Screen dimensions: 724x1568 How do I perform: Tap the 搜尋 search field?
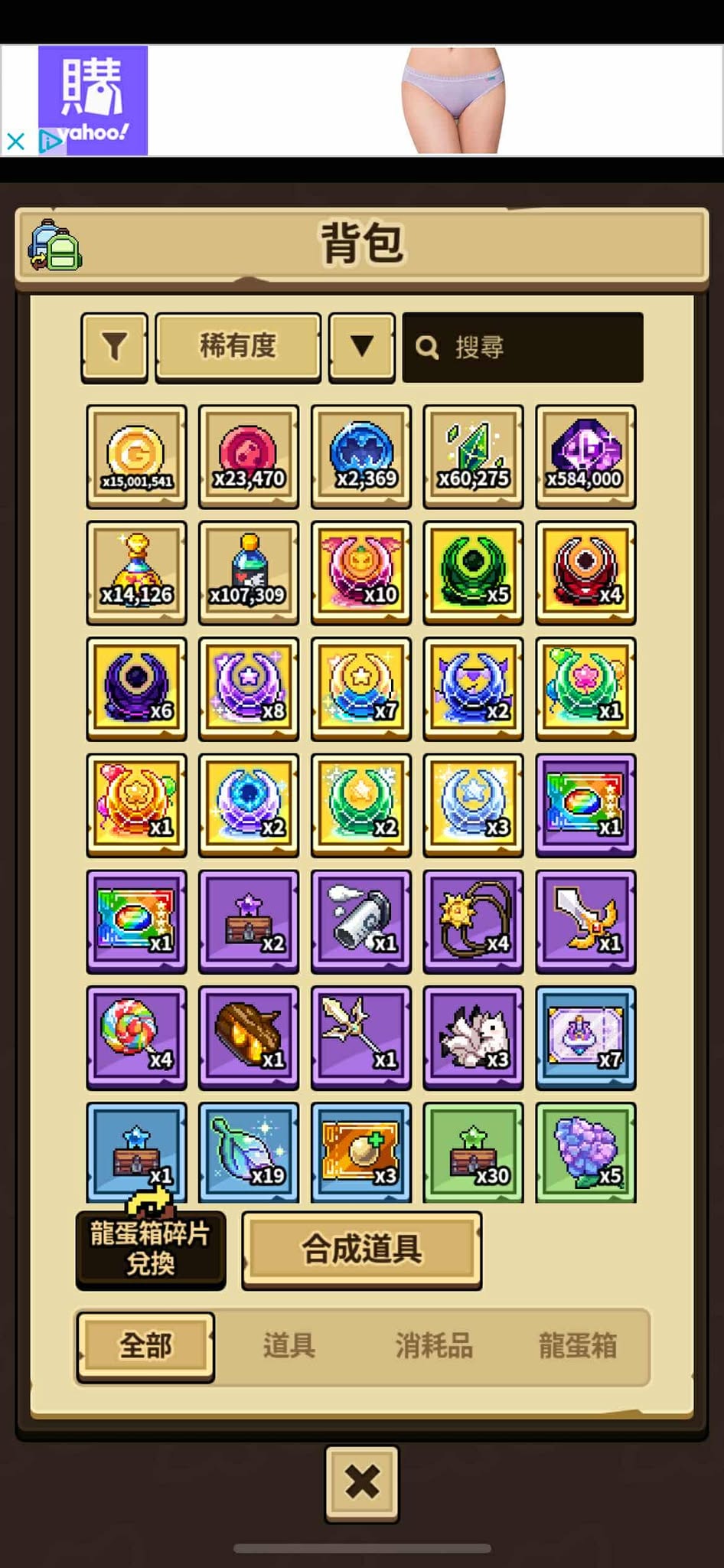click(523, 347)
